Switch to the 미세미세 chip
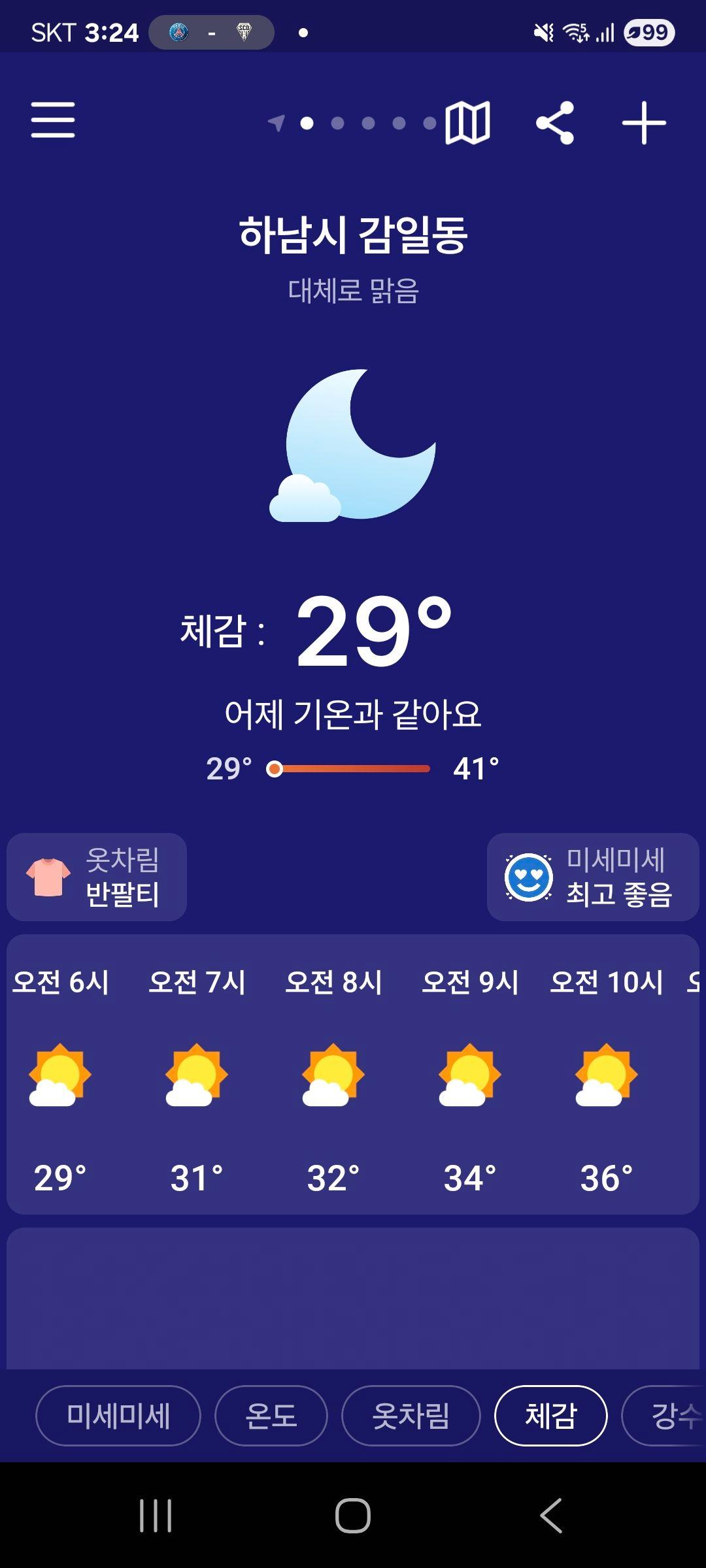Viewport: 706px width, 1568px height. (118, 1416)
